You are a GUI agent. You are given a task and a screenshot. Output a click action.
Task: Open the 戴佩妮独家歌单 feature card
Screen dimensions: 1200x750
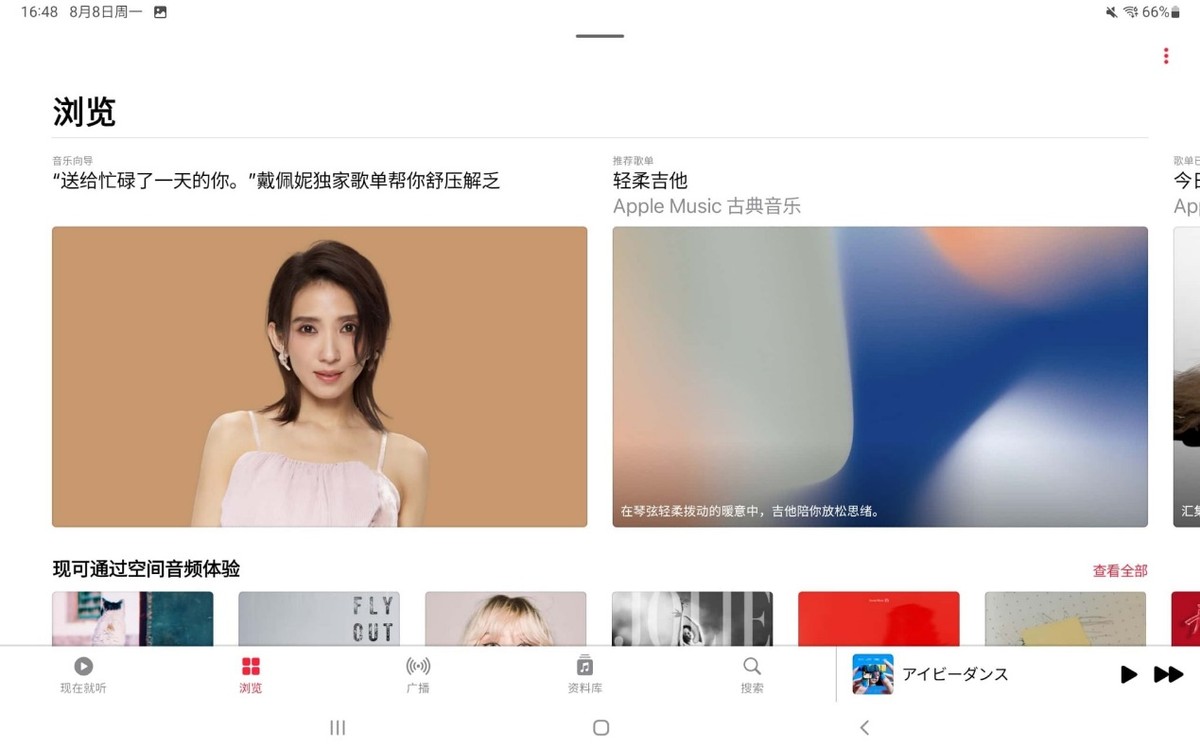click(x=319, y=376)
